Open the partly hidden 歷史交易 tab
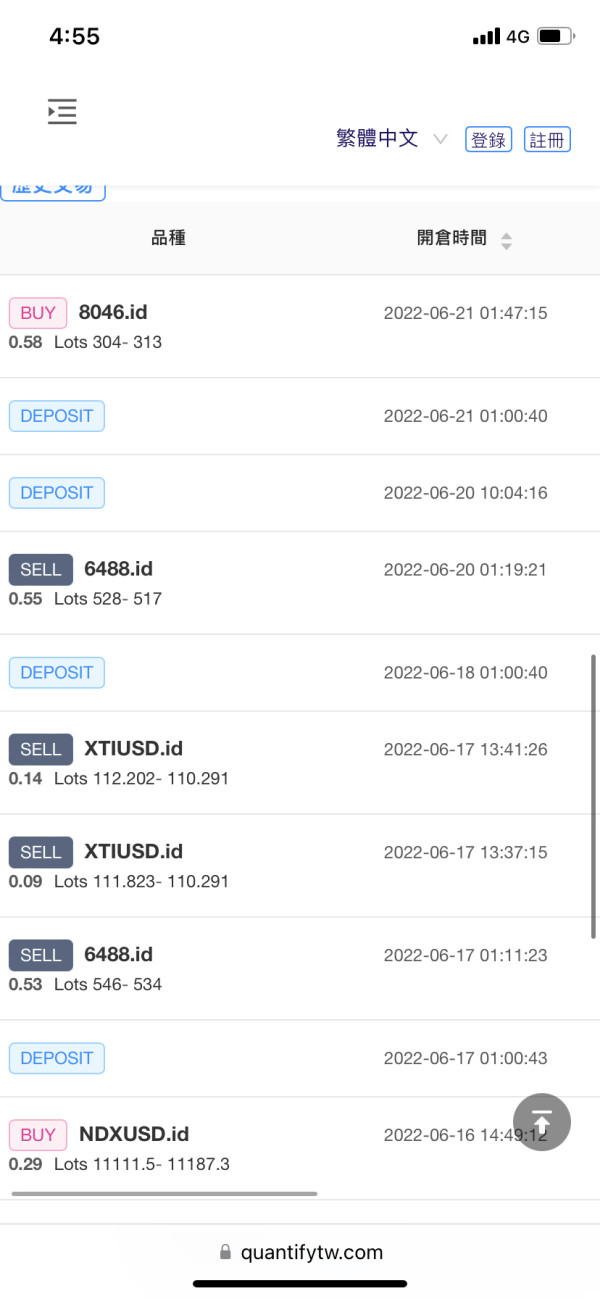 click(x=53, y=190)
